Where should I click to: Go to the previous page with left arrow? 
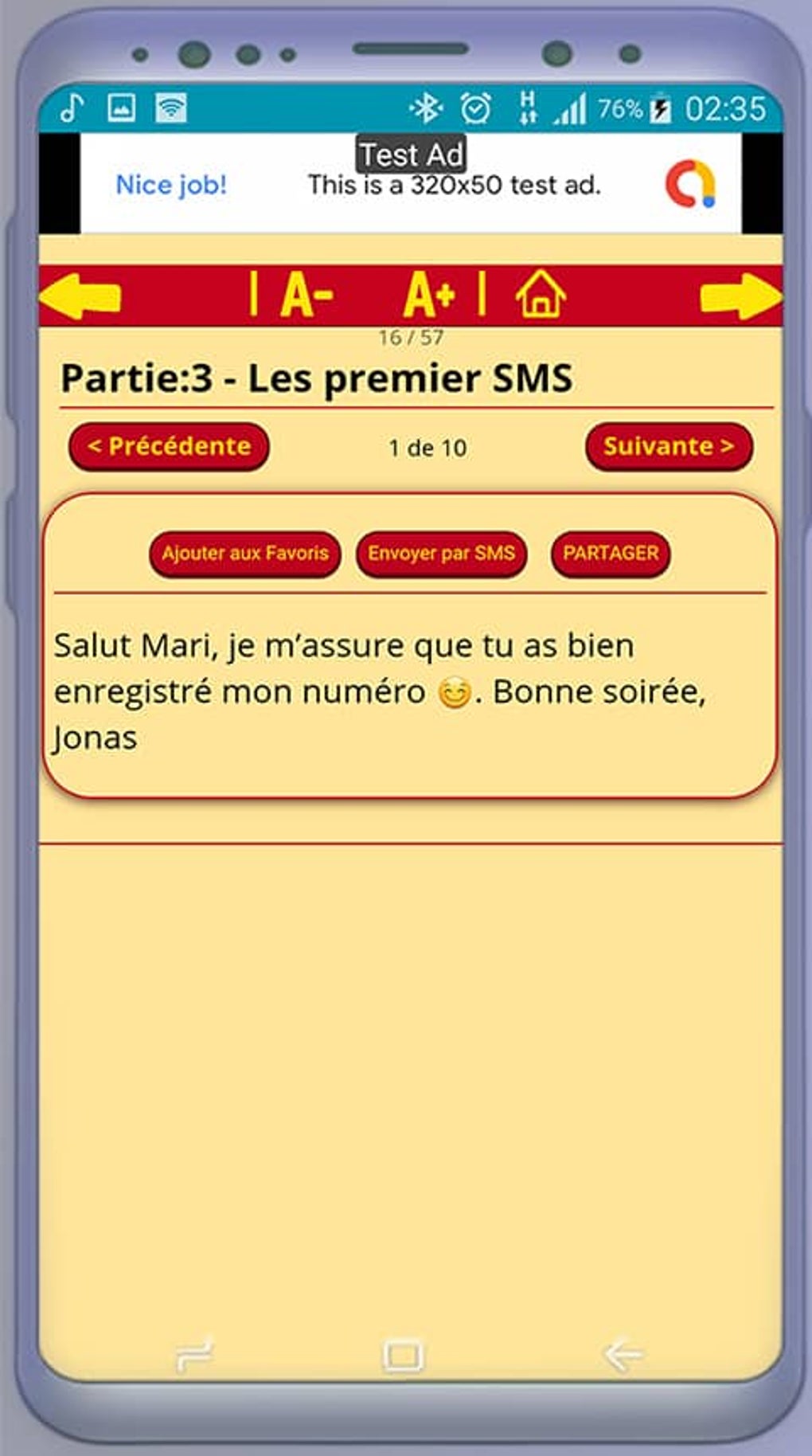(80, 296)
